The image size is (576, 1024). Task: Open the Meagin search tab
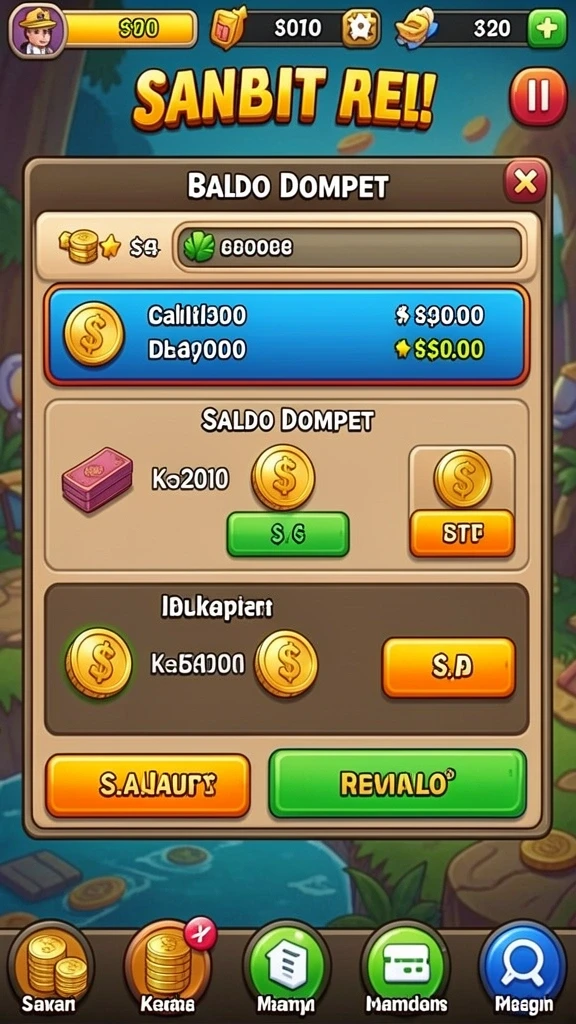(x=524, y=969)
